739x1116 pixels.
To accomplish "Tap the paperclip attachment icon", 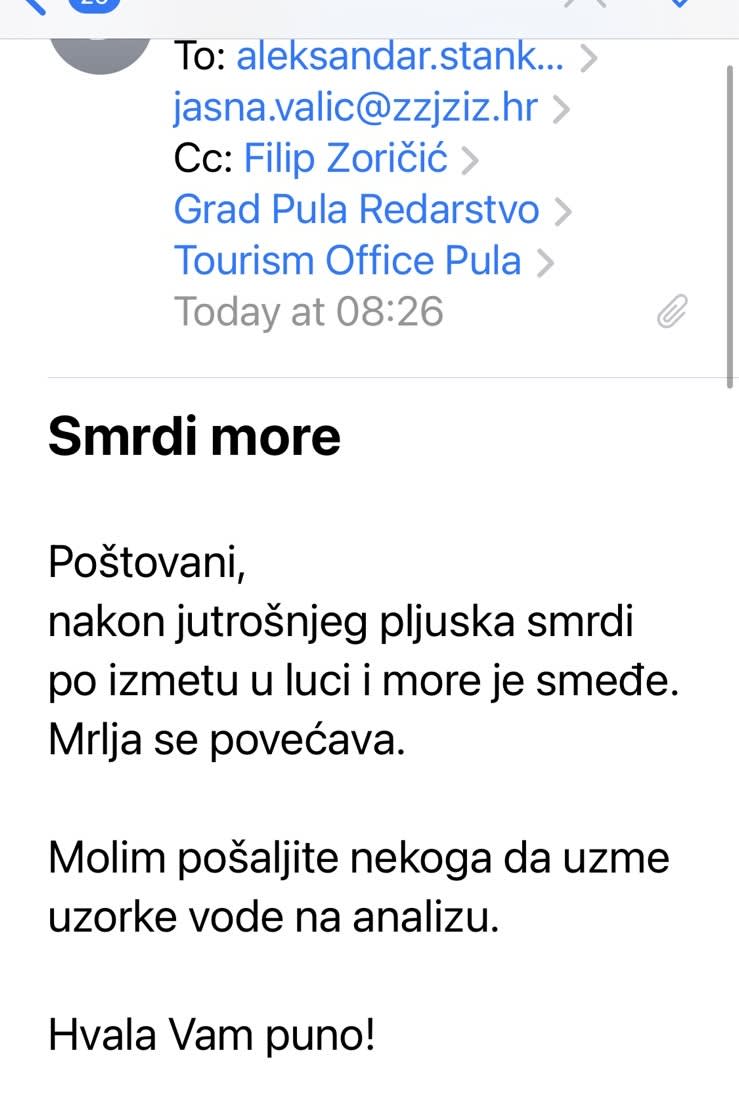I will coord(672,313).
